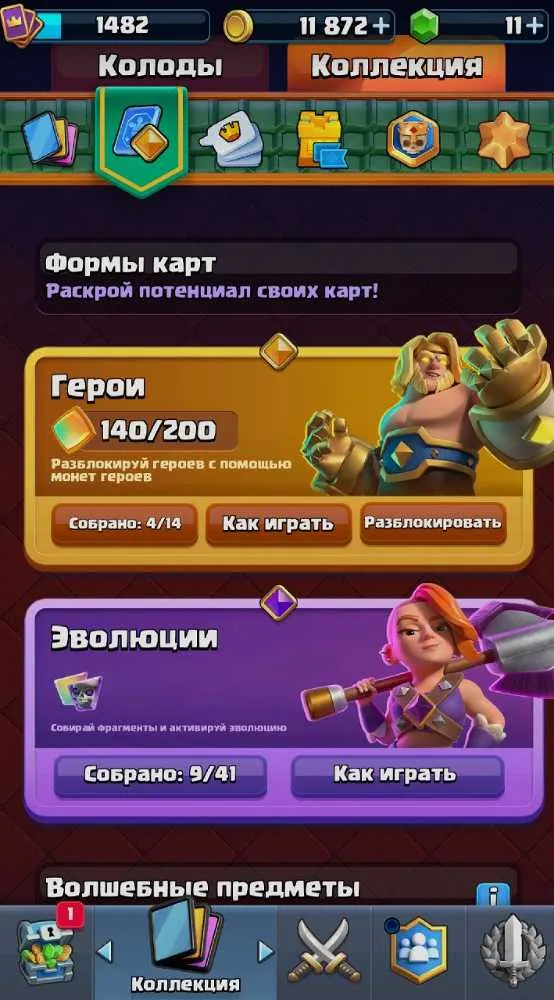The image size is (554, 1000).
Task: Add more gold coins with plus
Action: coord(381,26)
